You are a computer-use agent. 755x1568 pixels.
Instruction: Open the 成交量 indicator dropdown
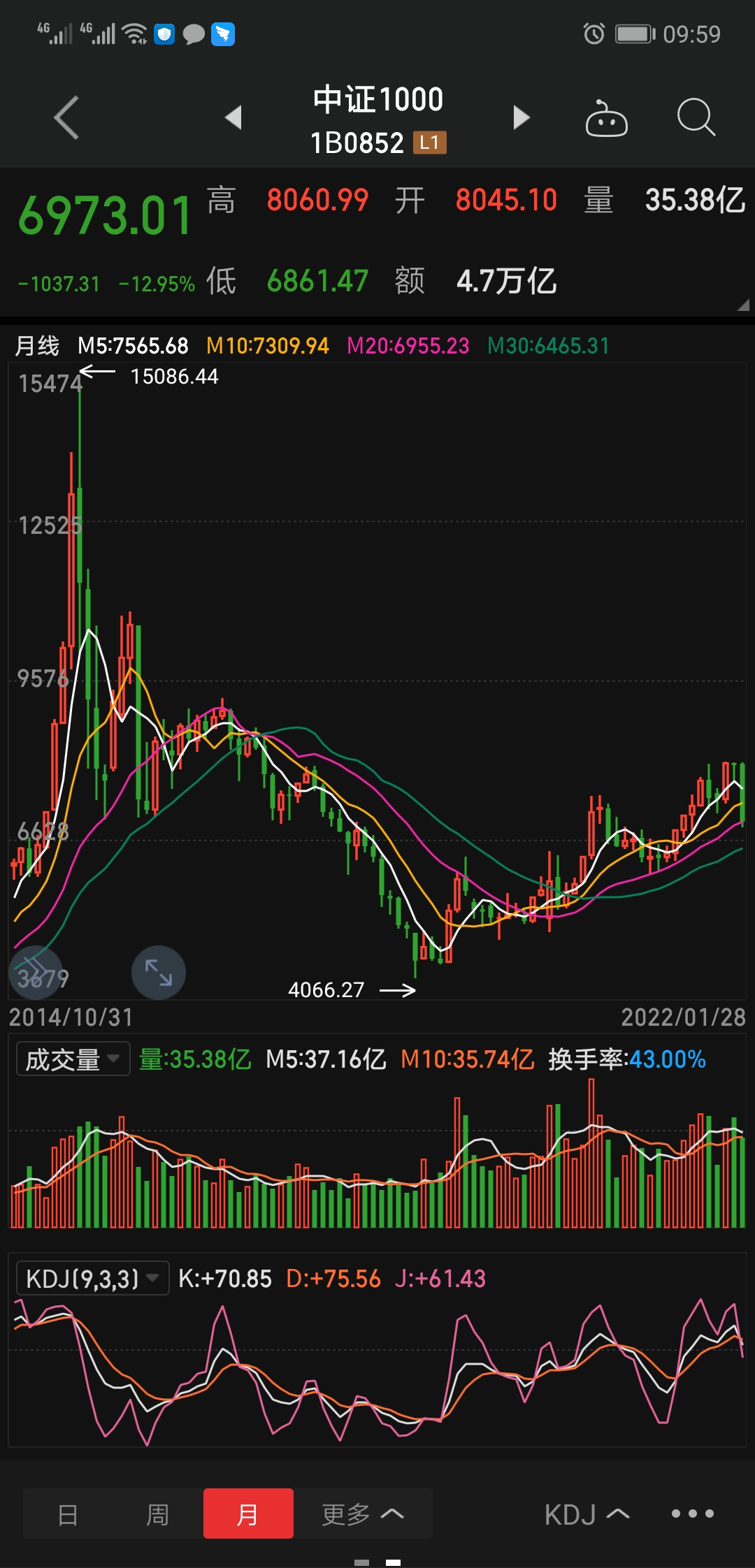(x=73, y=1059)
